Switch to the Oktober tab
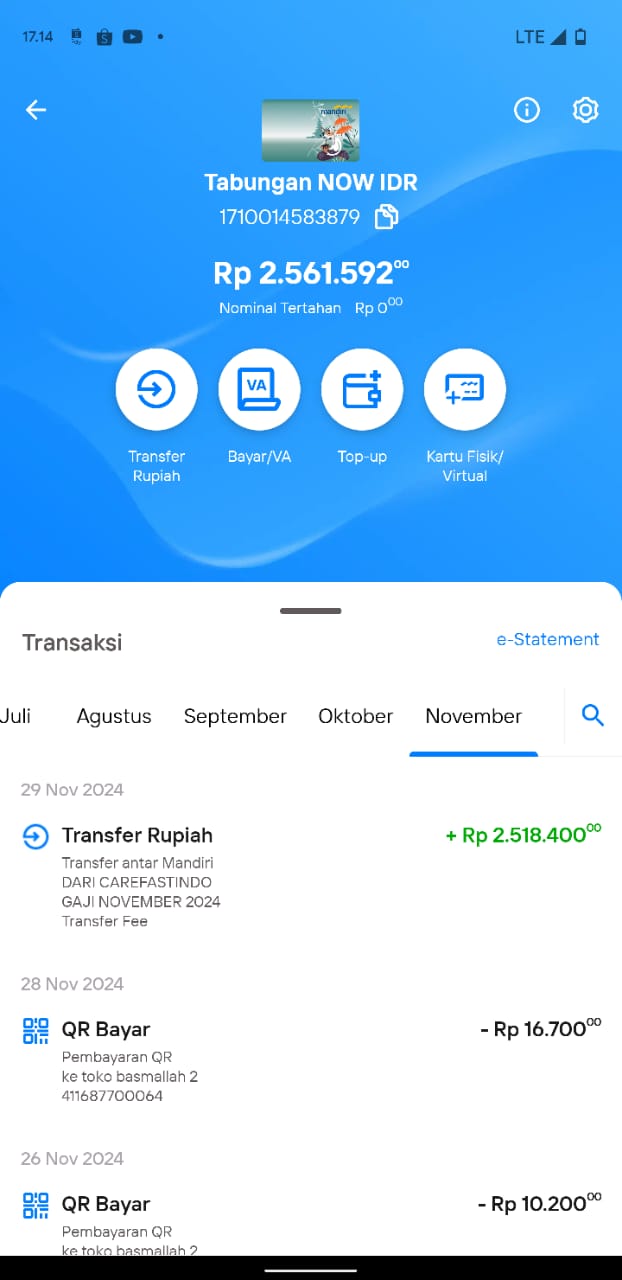 pos(356,716)
